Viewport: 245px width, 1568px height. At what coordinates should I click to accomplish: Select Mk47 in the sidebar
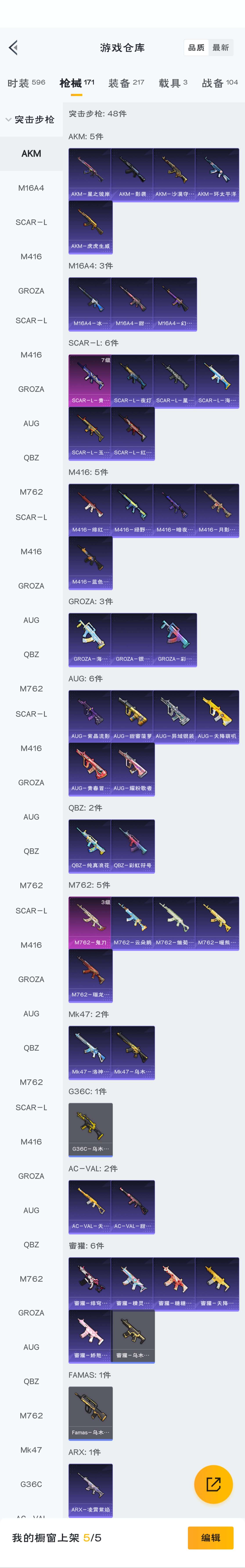[31, 1450]
